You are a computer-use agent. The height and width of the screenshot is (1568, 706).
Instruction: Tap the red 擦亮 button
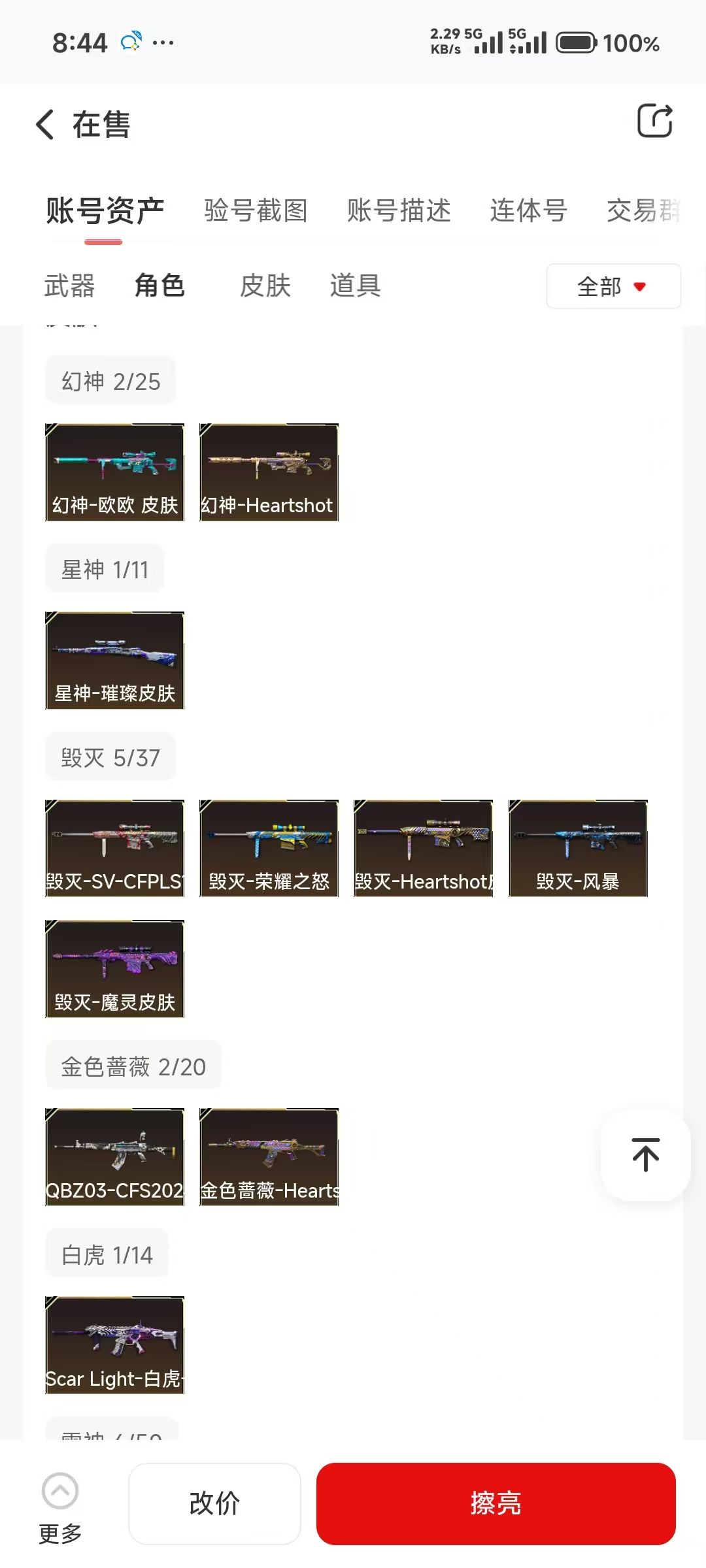[496, 1503]
